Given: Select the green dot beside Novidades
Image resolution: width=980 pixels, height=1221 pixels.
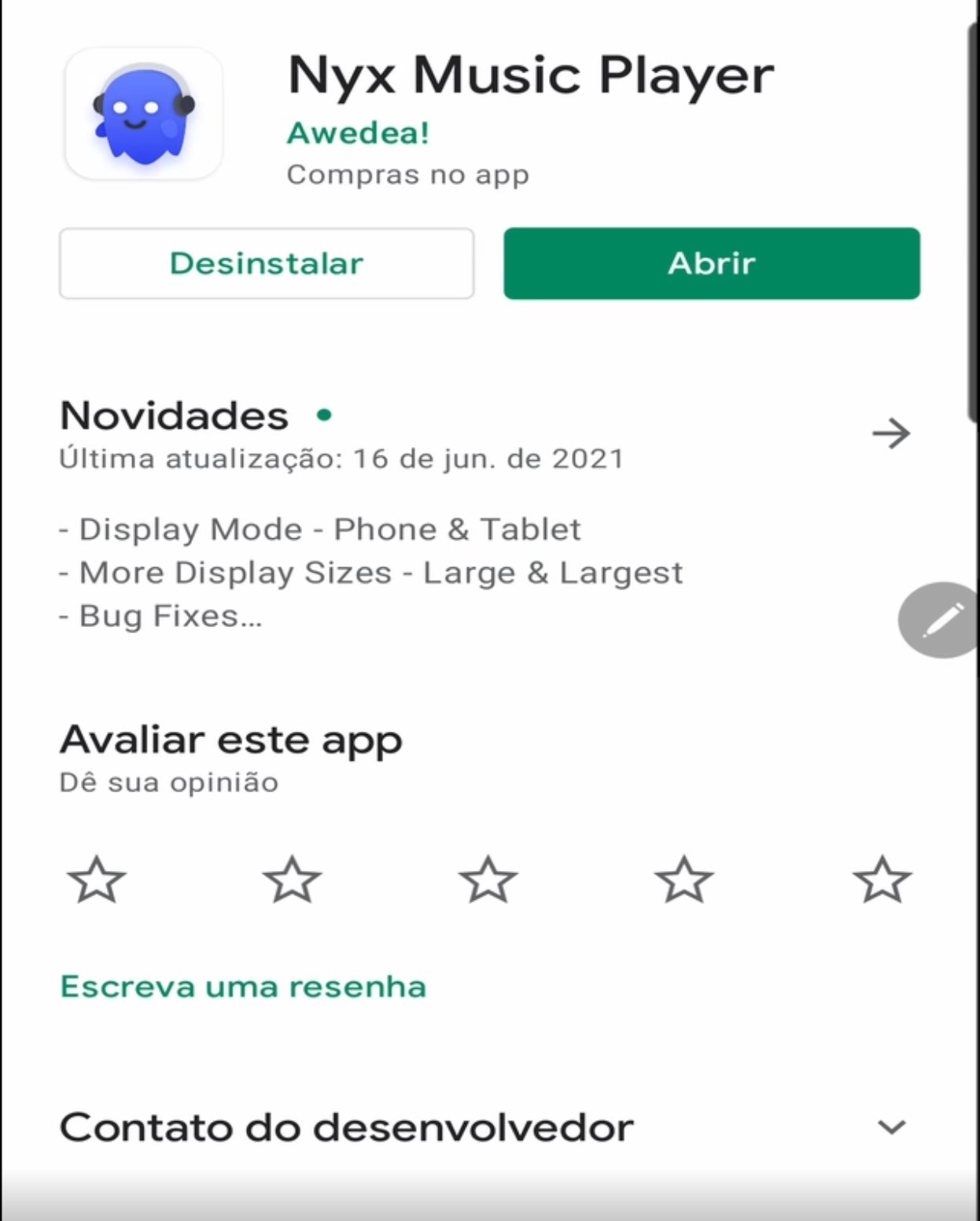Looking at the screenshot, I should [x=323, y=415].
